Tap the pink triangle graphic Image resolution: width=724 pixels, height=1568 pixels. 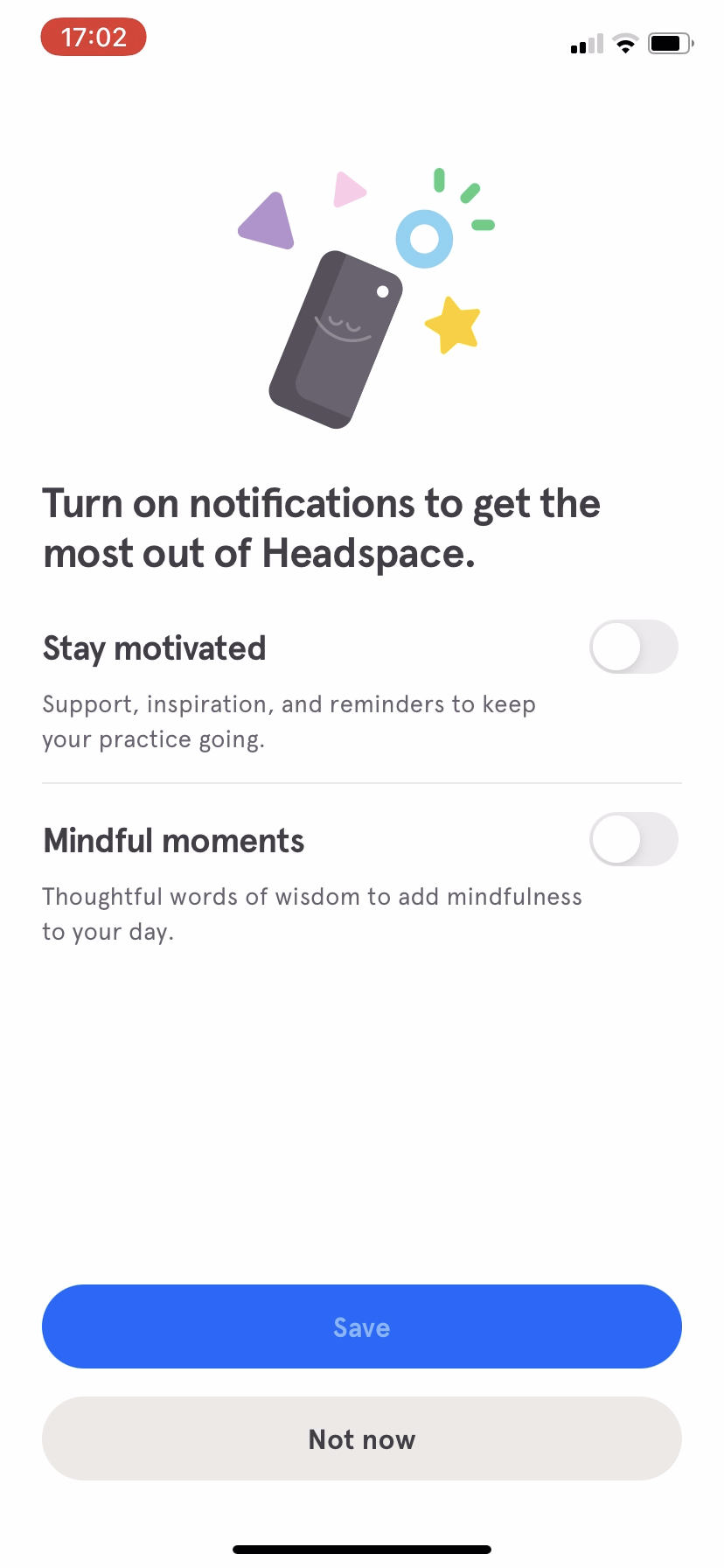point(348,189)
